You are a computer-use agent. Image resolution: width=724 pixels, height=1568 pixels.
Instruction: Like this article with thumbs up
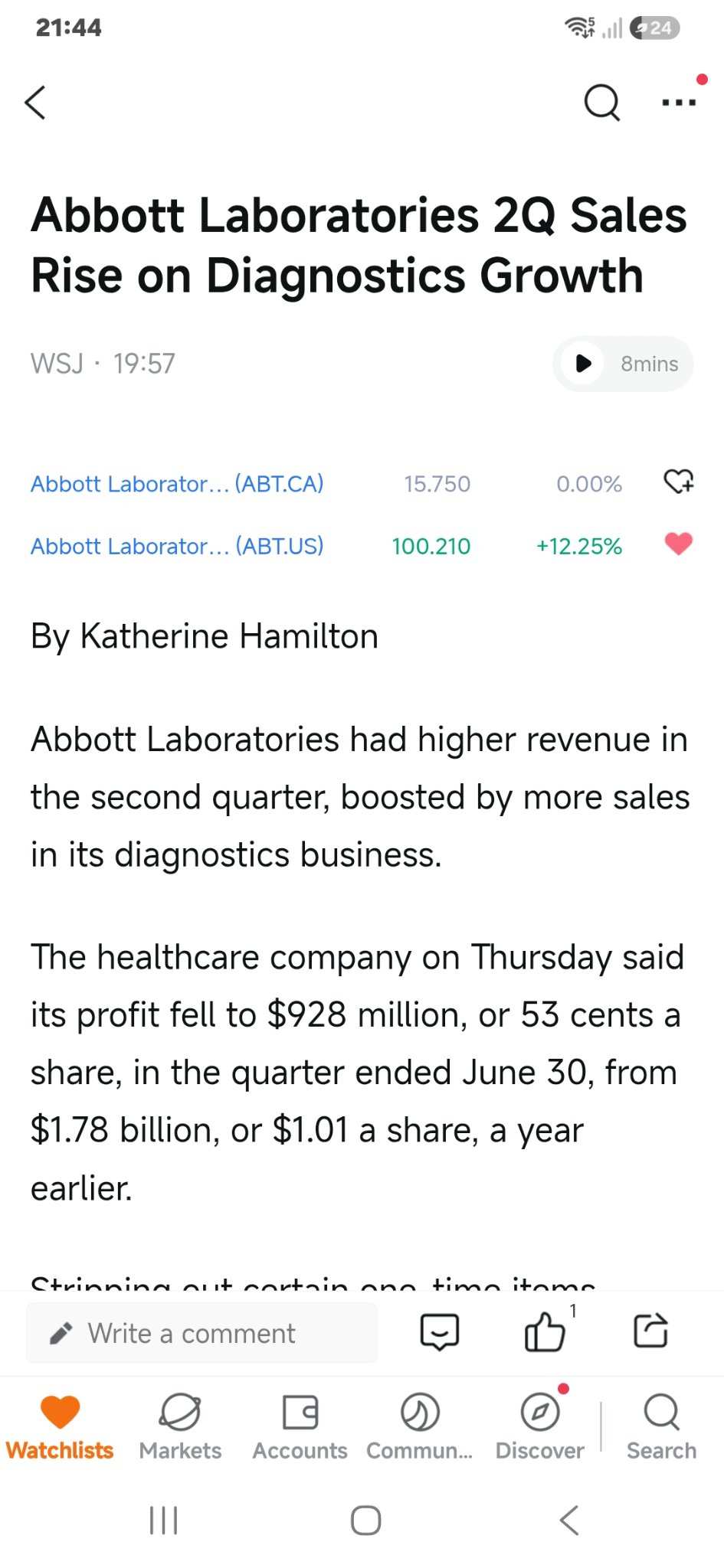(545, 1331)
